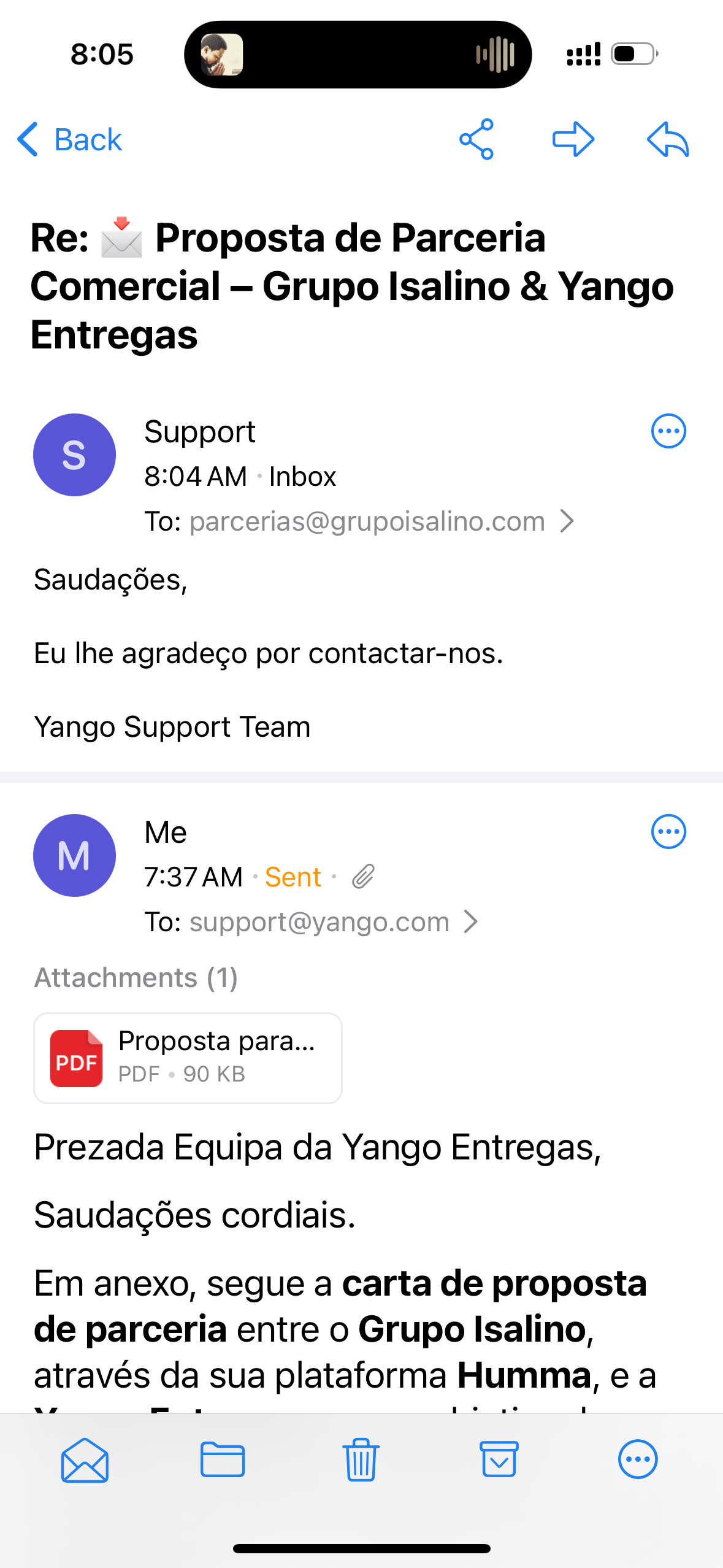Screen dimensions: 723x1568
Task: Move email to a folder
Action: tap(223, 1460)
